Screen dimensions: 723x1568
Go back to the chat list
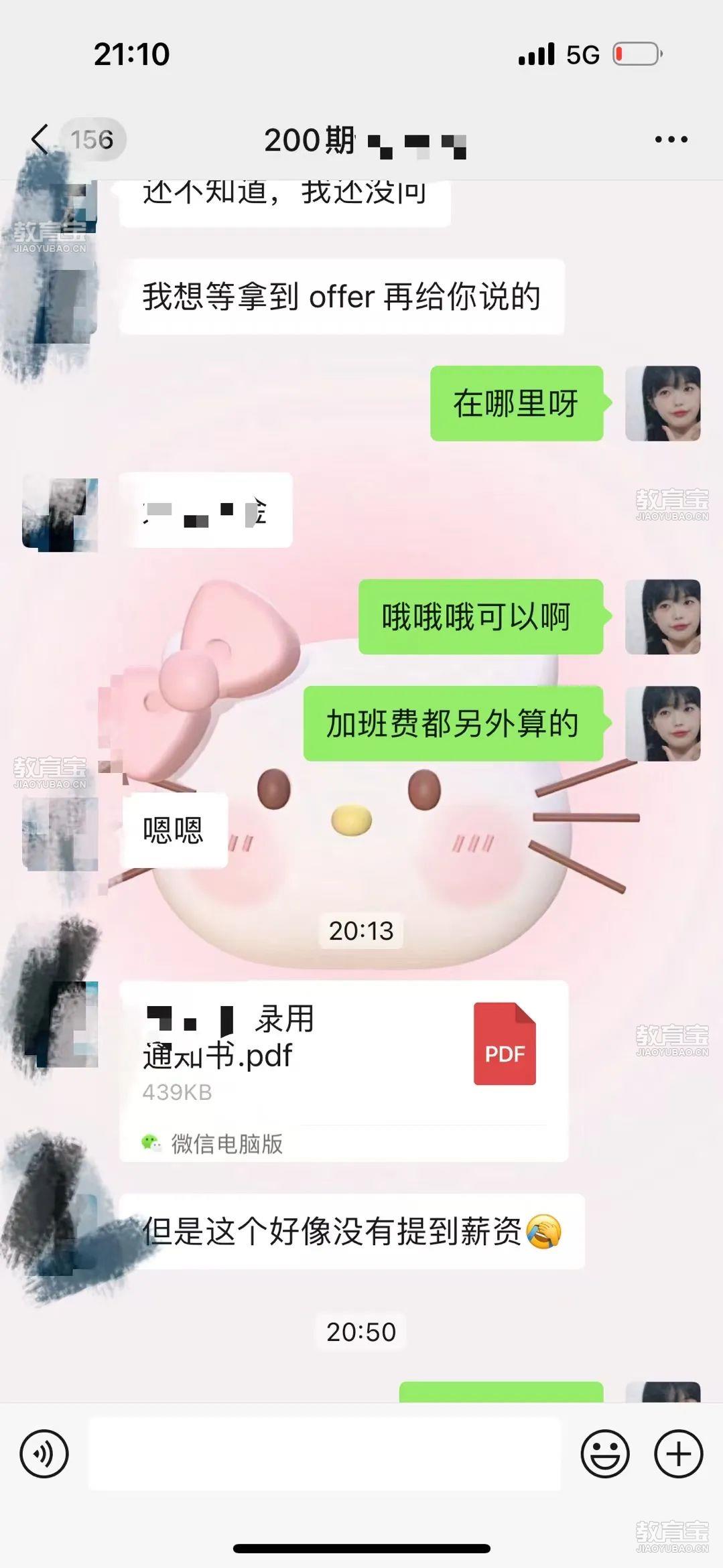pos(42,139)
